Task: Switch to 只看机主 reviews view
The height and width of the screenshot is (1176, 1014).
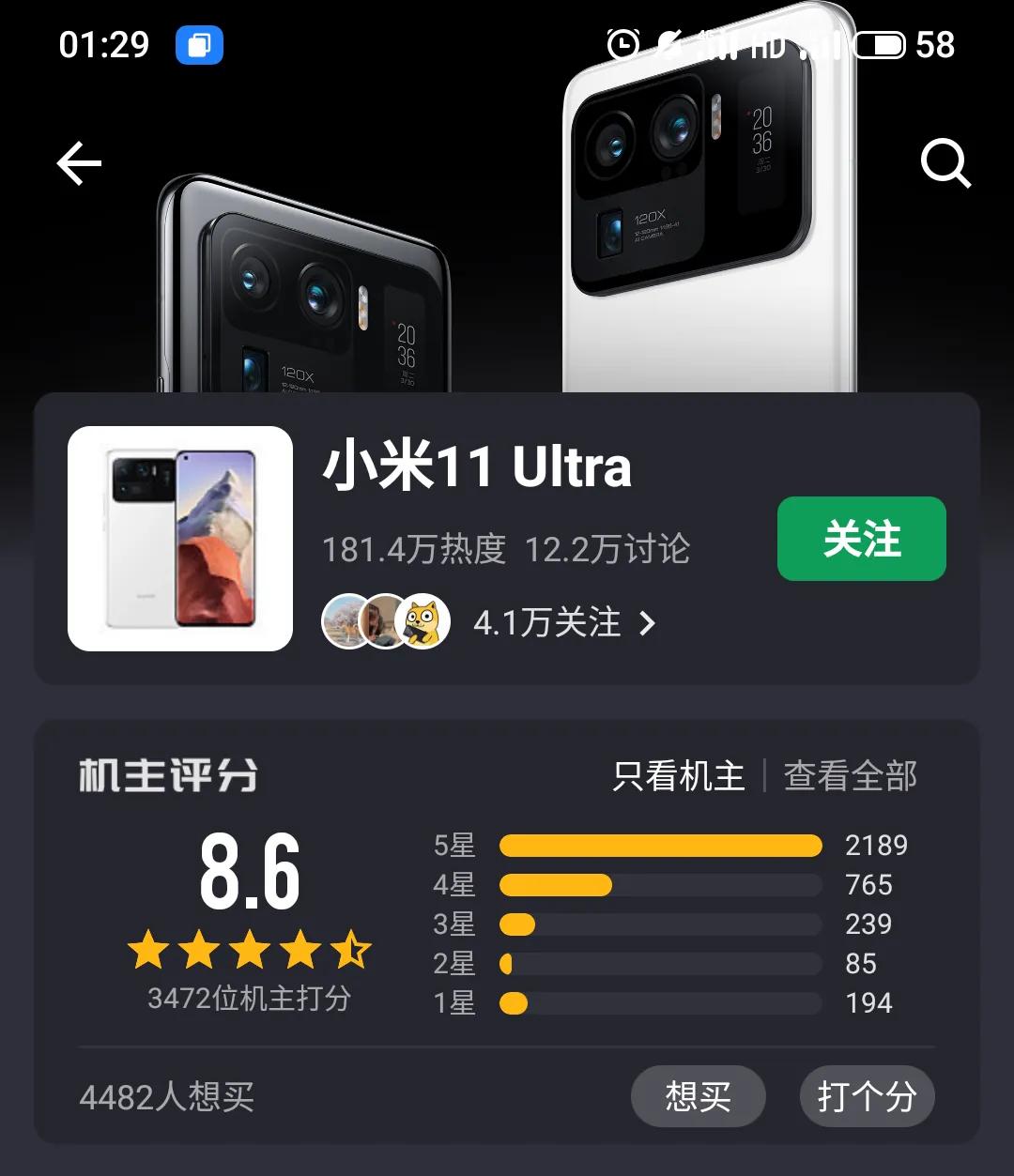Action: click(x=680, y=776)
